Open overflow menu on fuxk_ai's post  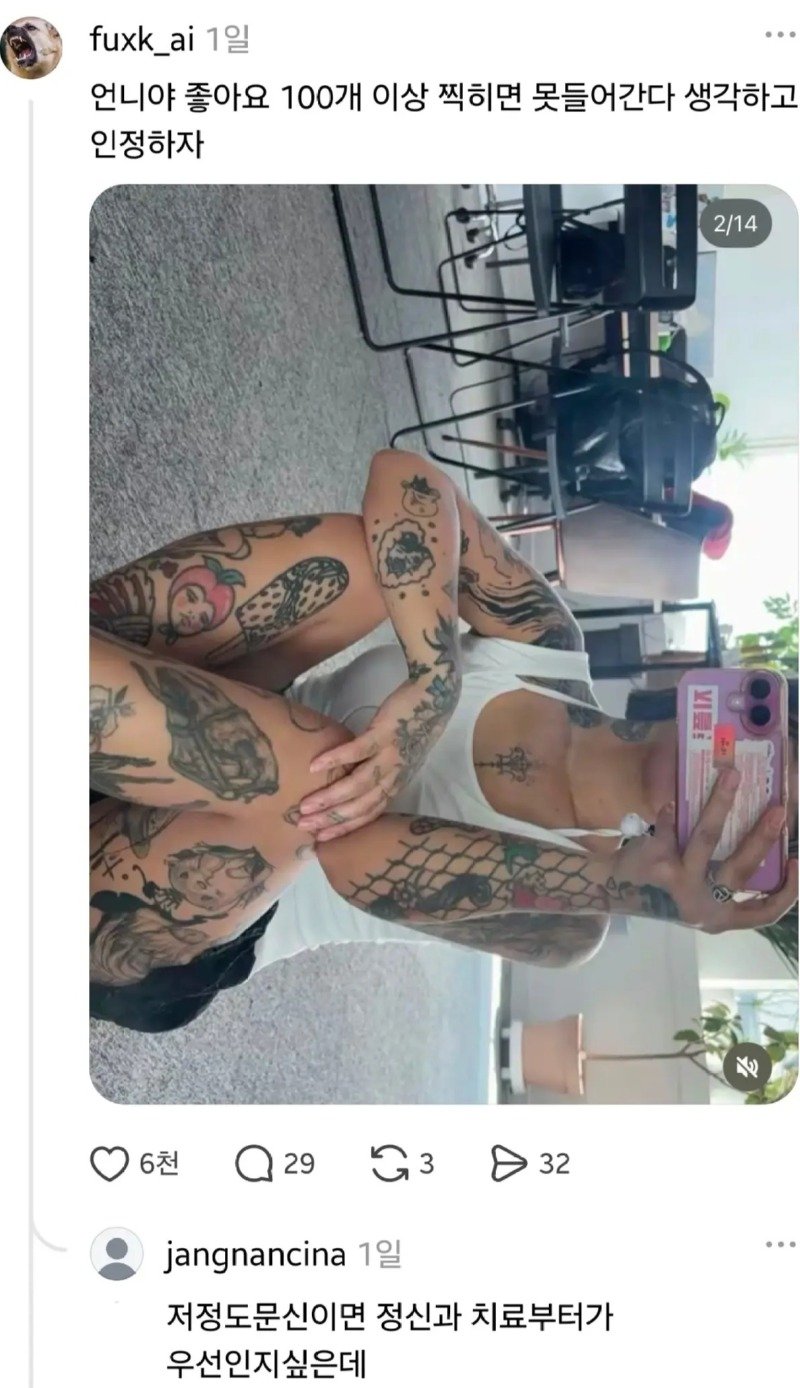pyautogui.click(x=779, y=35)
